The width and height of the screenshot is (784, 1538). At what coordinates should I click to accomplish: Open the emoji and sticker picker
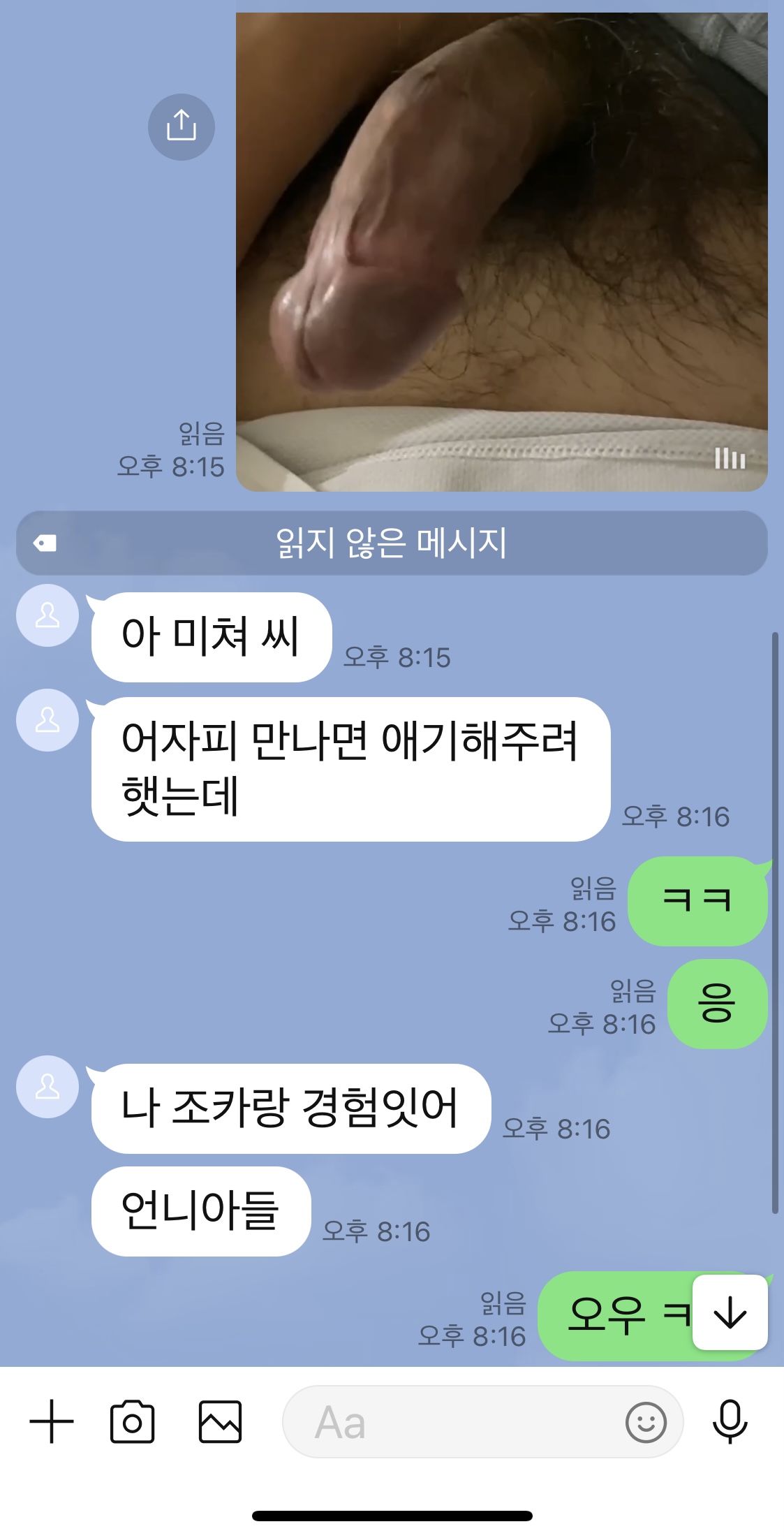[646, 1421]
